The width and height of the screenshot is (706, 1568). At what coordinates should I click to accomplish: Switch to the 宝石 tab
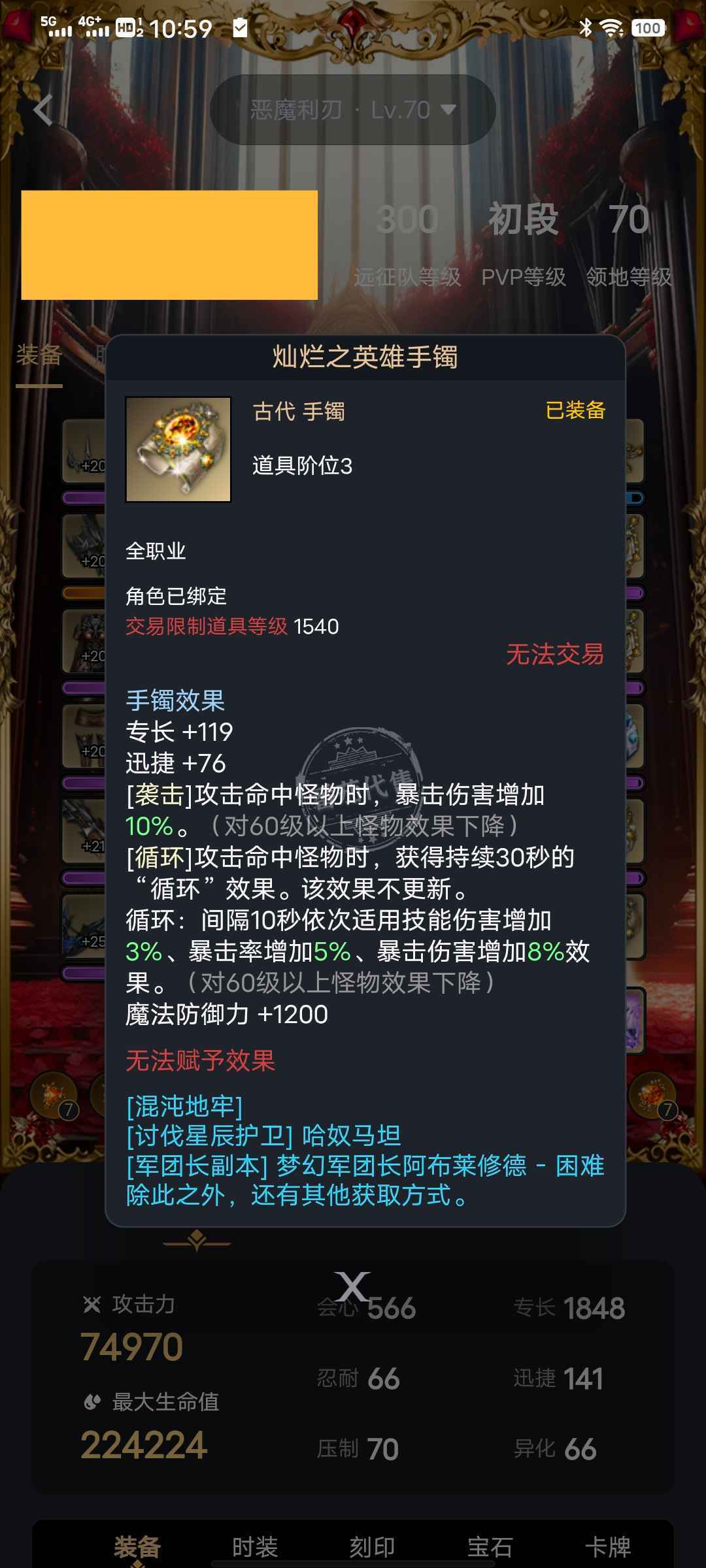[490, 1547]
